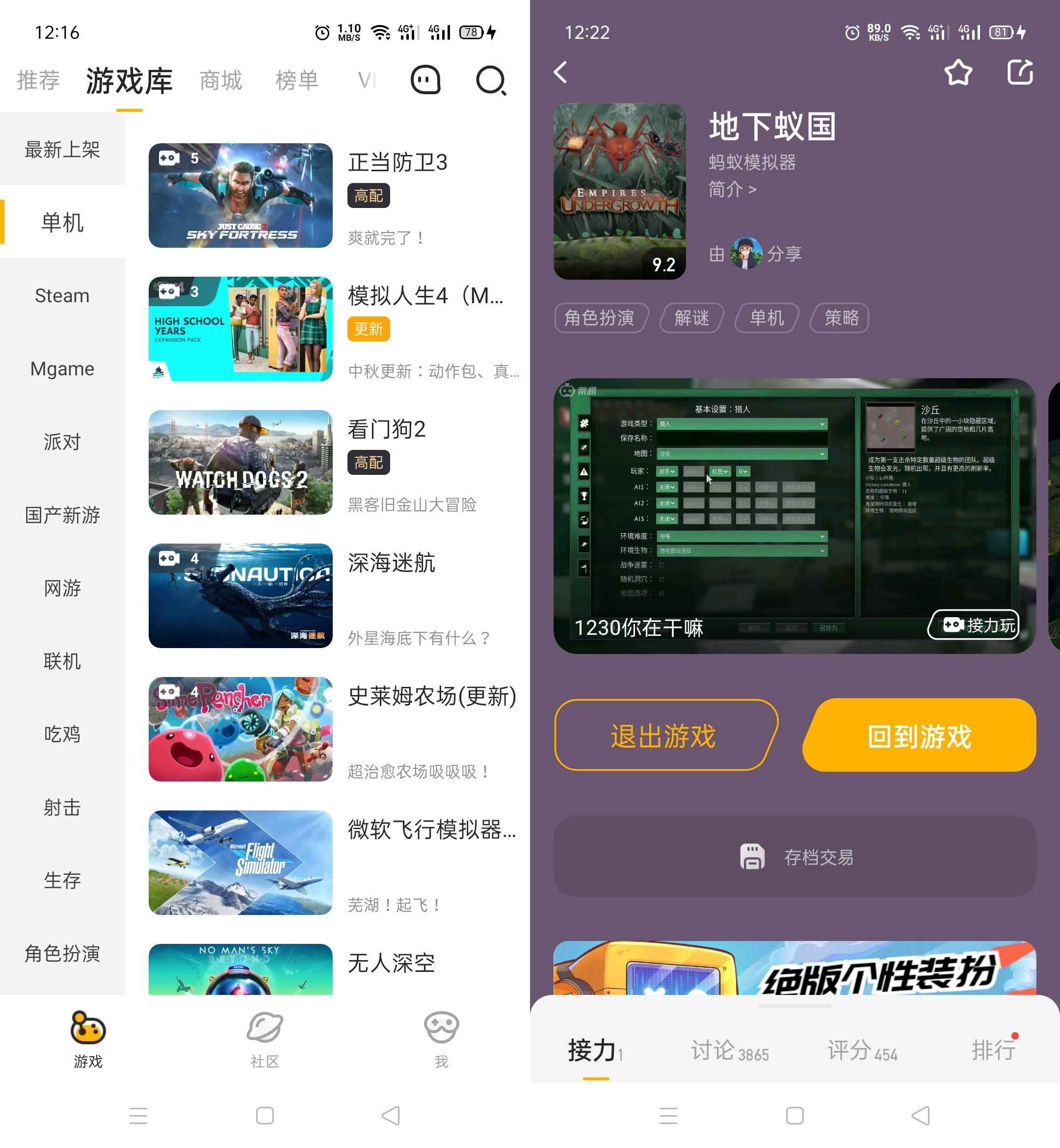Switch to the 榜单 top tab

(296, 80)
